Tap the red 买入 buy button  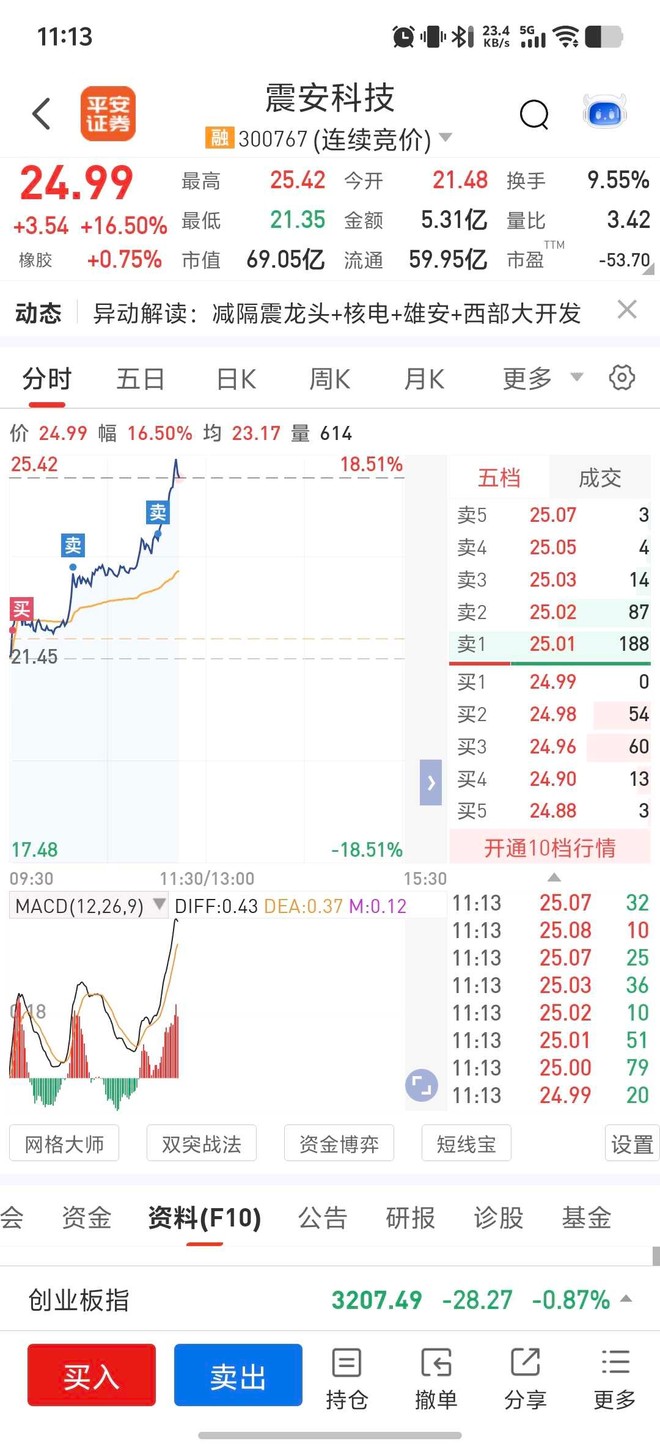(x=91, y=1376)
